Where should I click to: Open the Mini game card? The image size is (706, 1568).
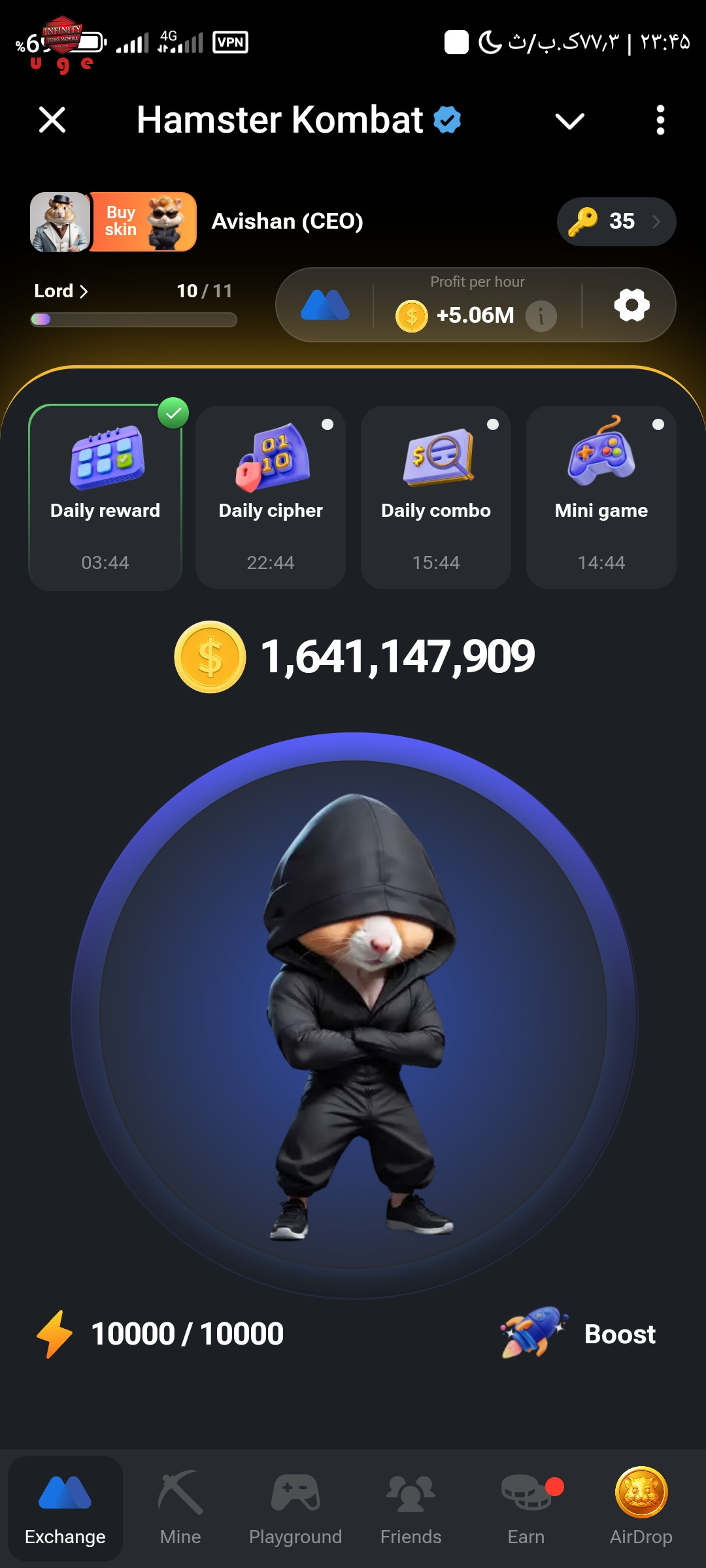601,497
